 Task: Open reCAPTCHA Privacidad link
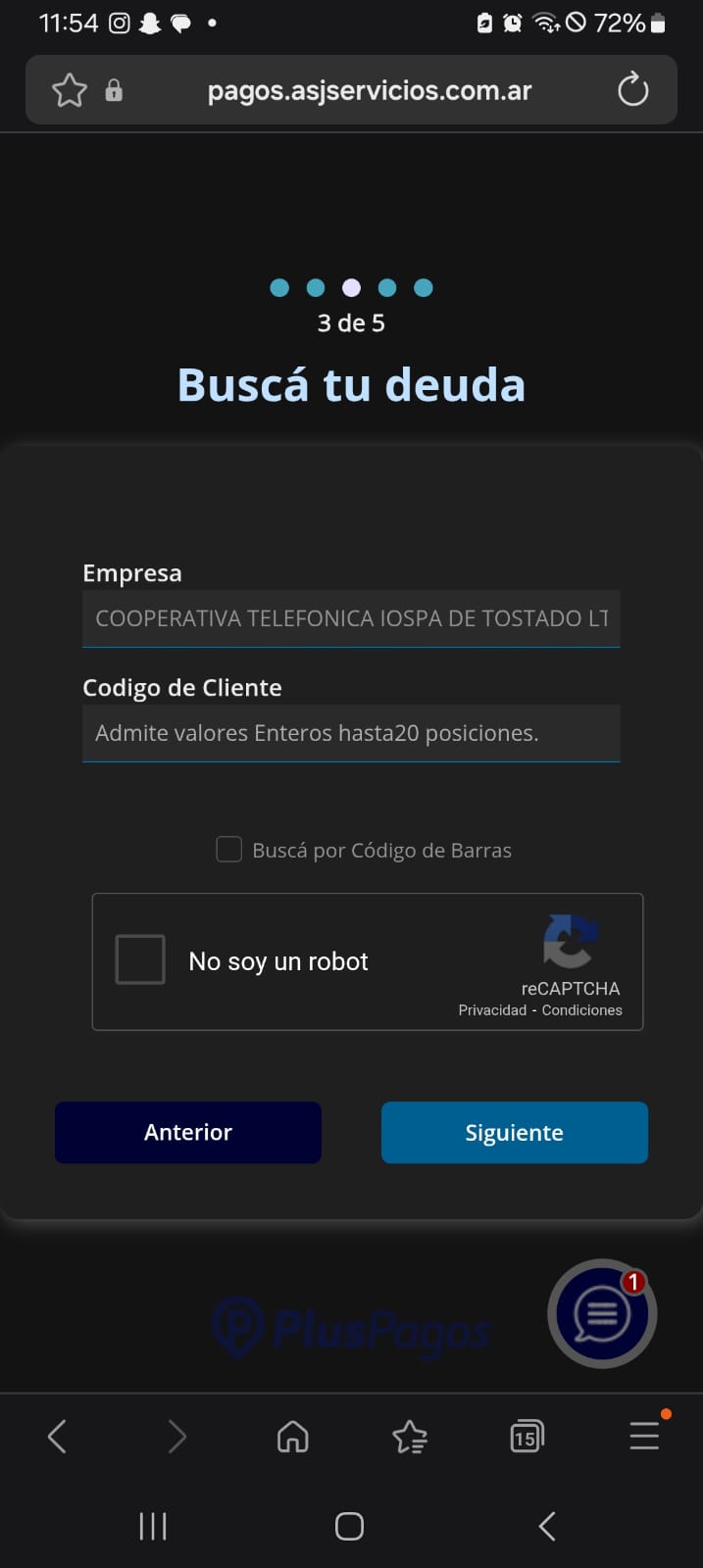tap(492, 1010)
